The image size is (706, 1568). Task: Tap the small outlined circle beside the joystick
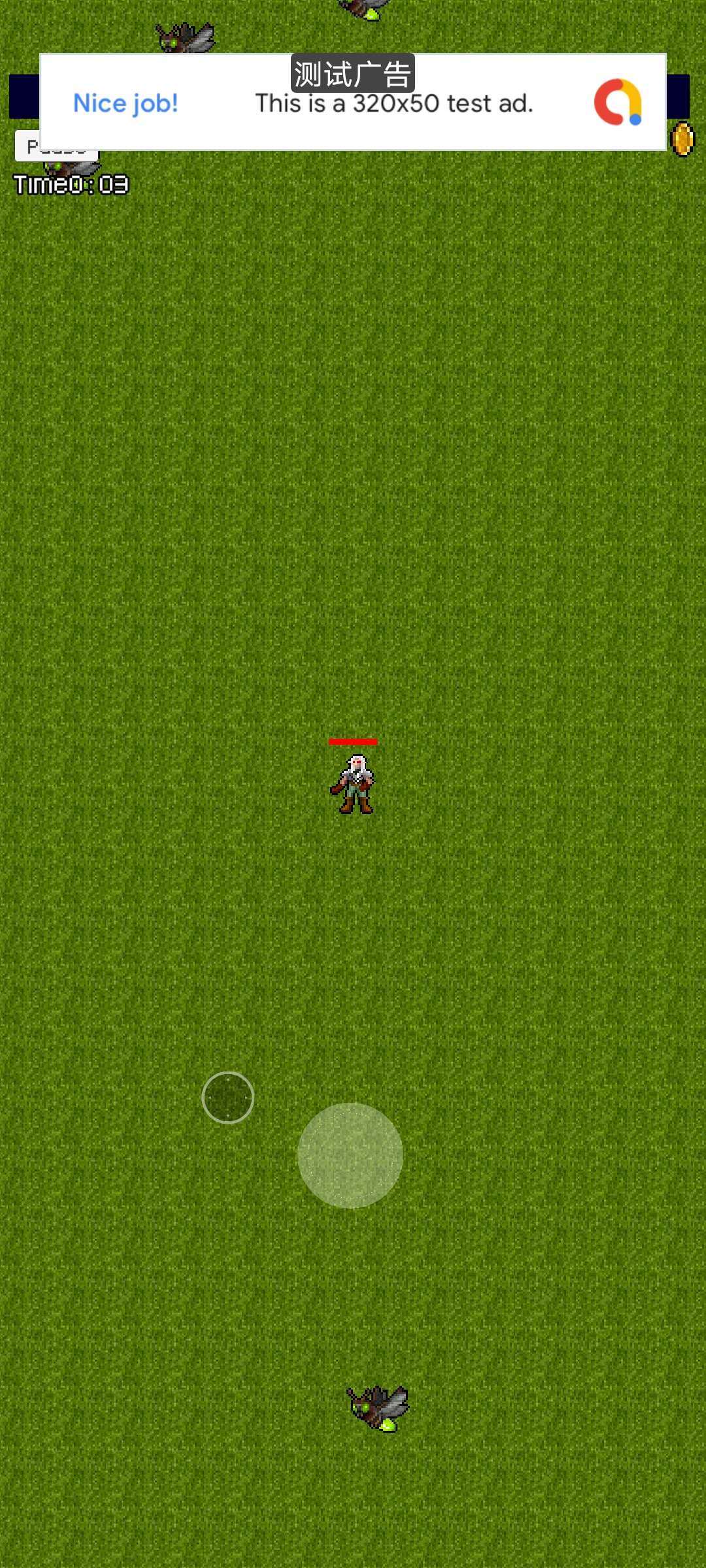[227, 1098]
